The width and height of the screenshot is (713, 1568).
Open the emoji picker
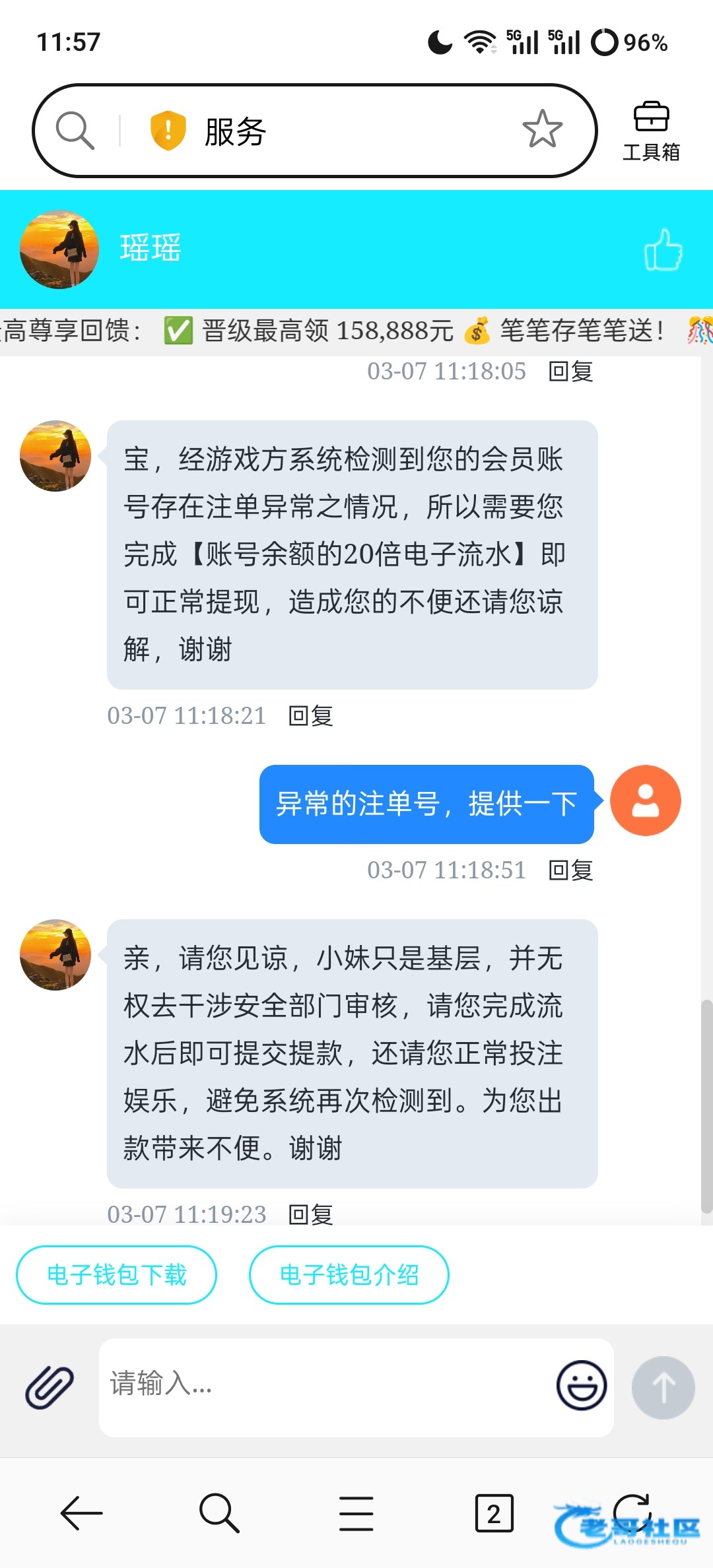click(x=582, y=1385)
